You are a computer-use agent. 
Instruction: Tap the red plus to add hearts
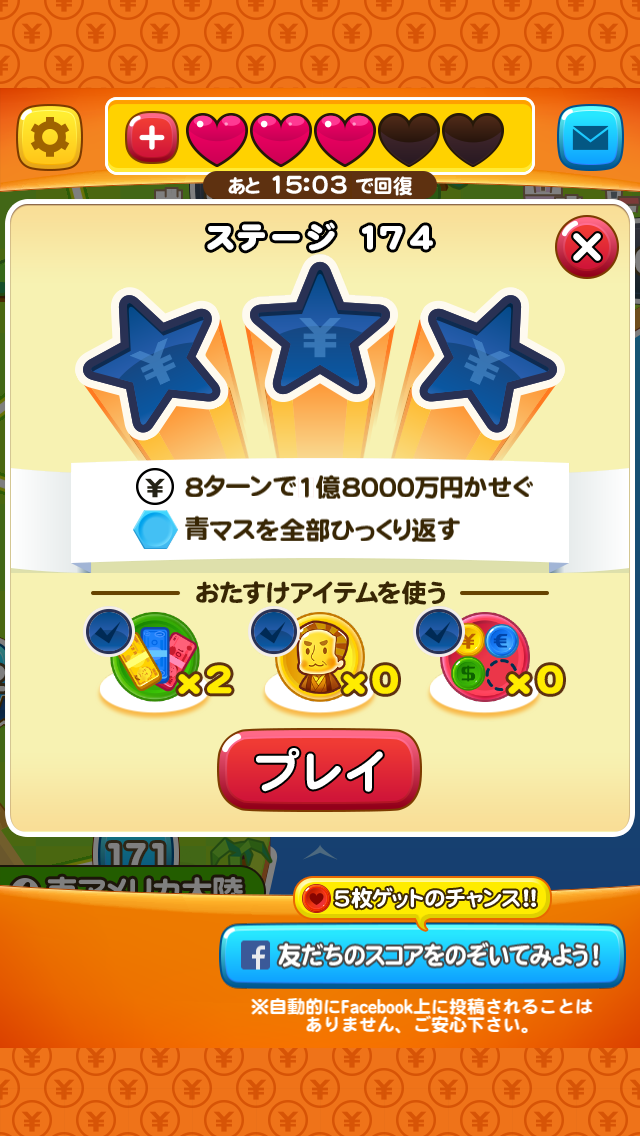tap(151, 138)
